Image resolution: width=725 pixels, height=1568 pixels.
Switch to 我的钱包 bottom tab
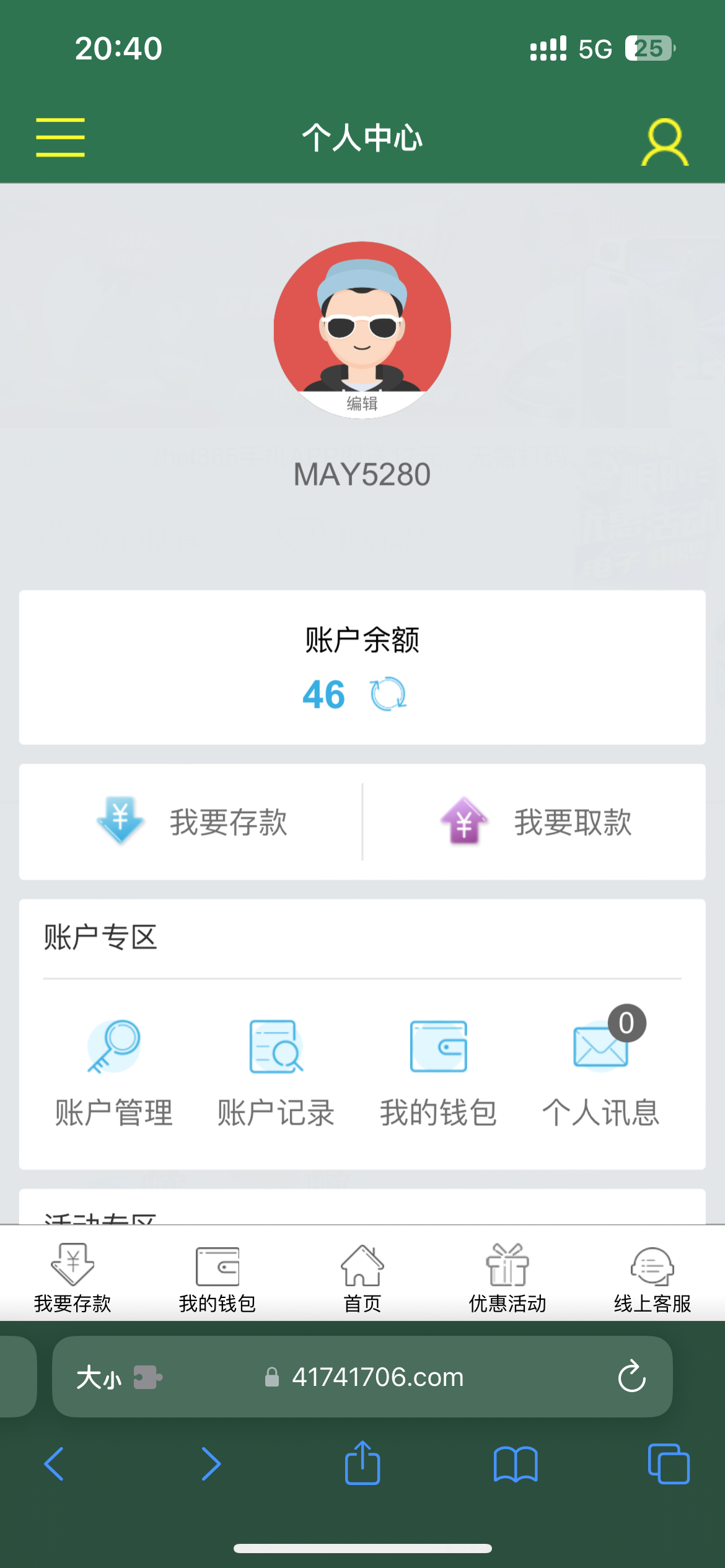click(x=217, y=1278)
